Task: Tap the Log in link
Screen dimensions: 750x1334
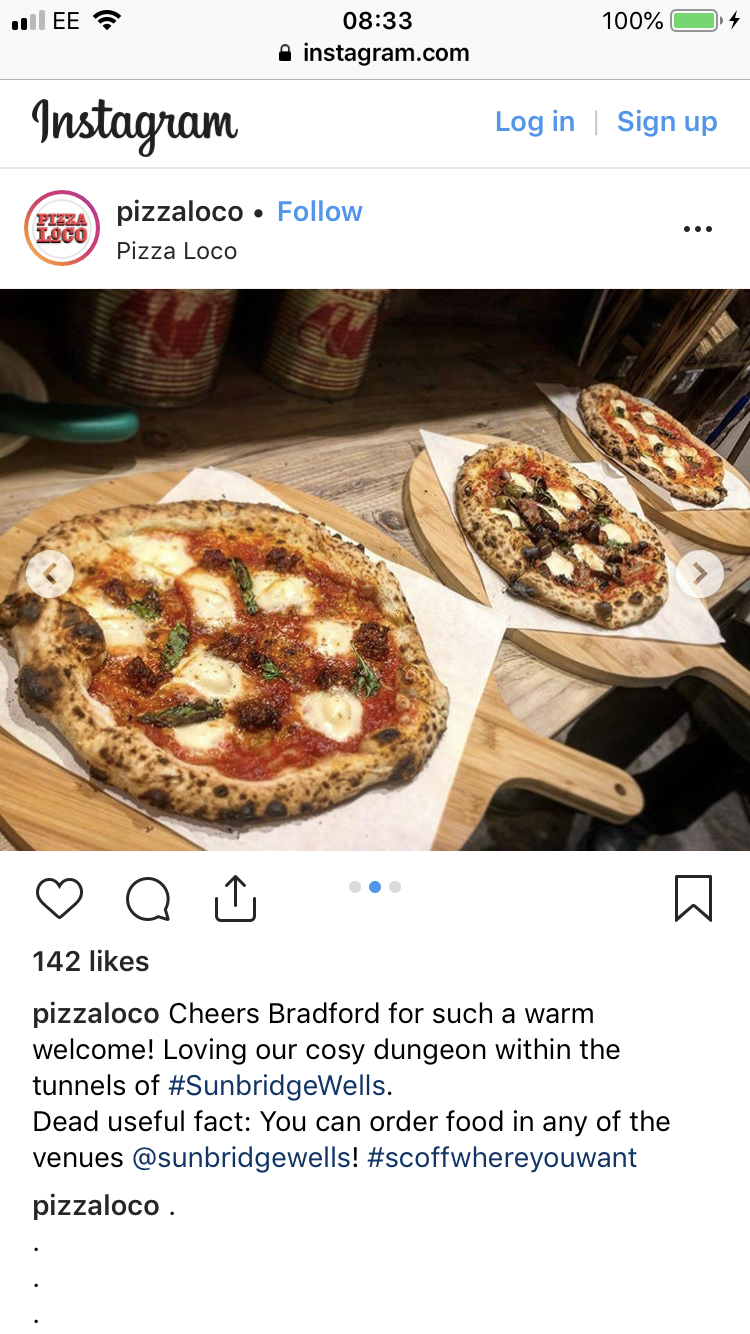Action: click(x=535, y=122)
